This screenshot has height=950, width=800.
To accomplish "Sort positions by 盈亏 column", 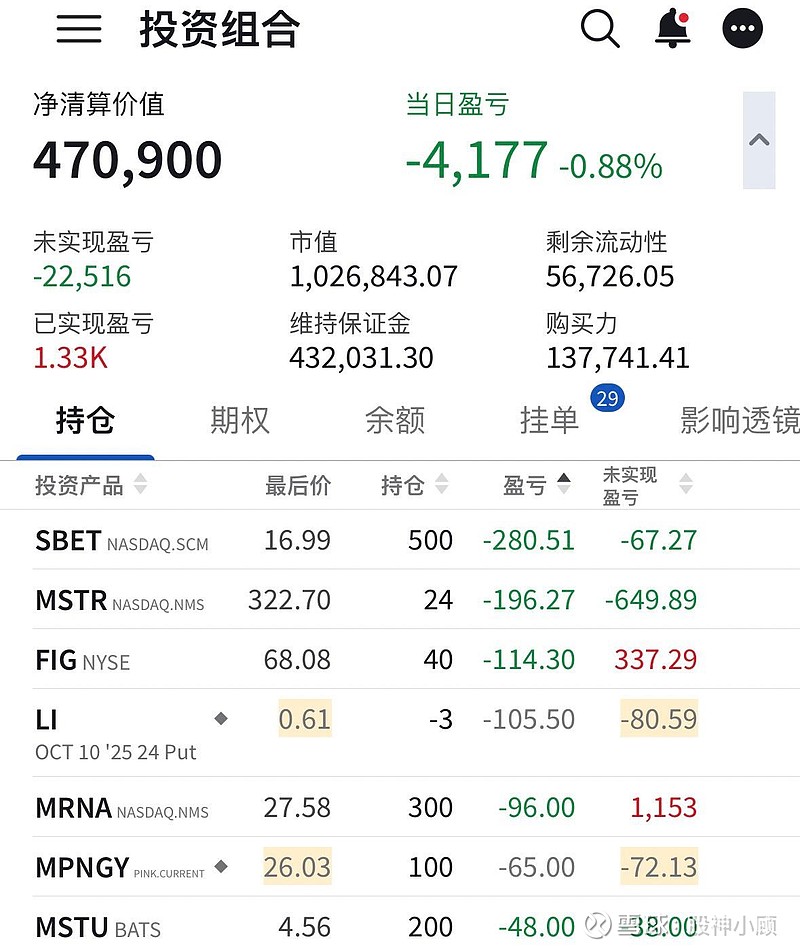I will (536, 486).
